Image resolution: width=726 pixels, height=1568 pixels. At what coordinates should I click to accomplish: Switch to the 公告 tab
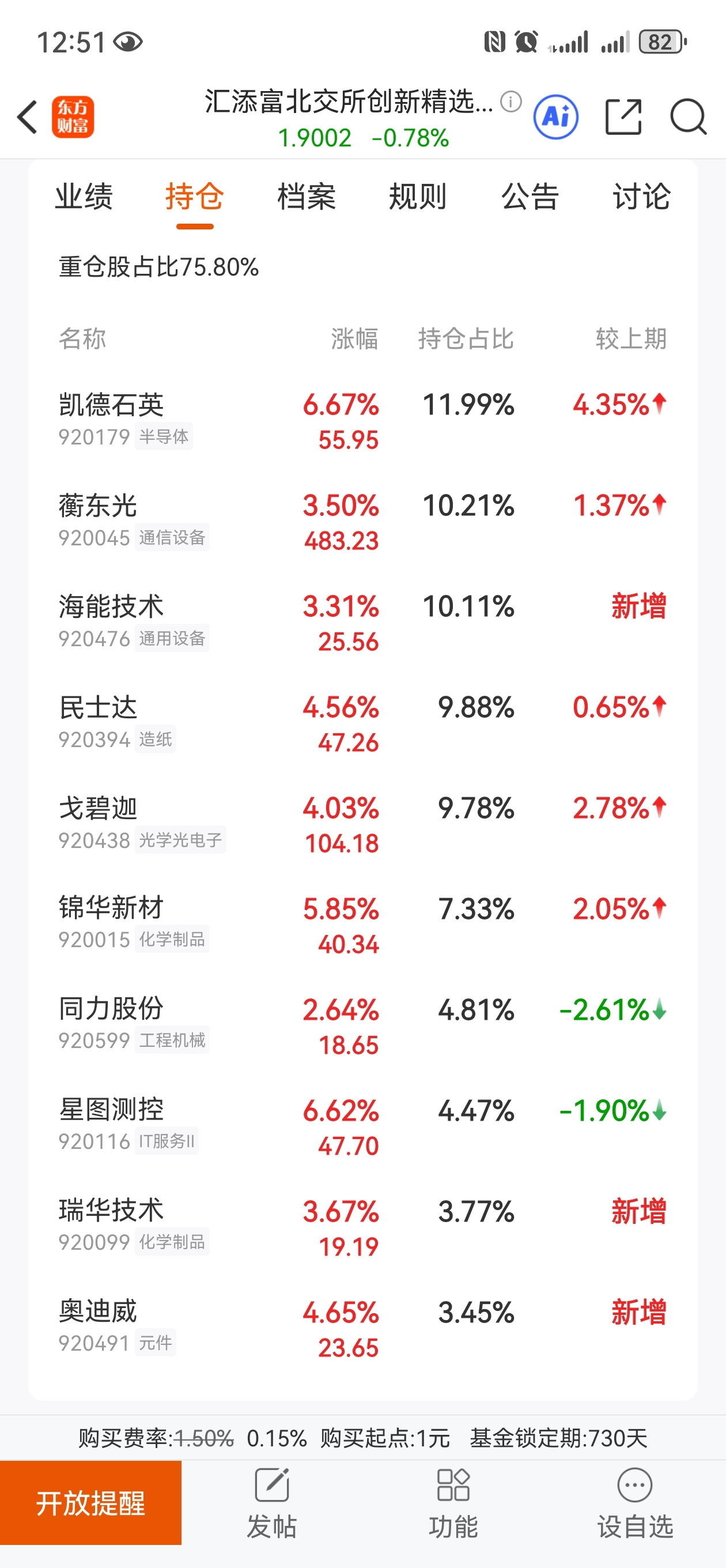click(530, 197)
